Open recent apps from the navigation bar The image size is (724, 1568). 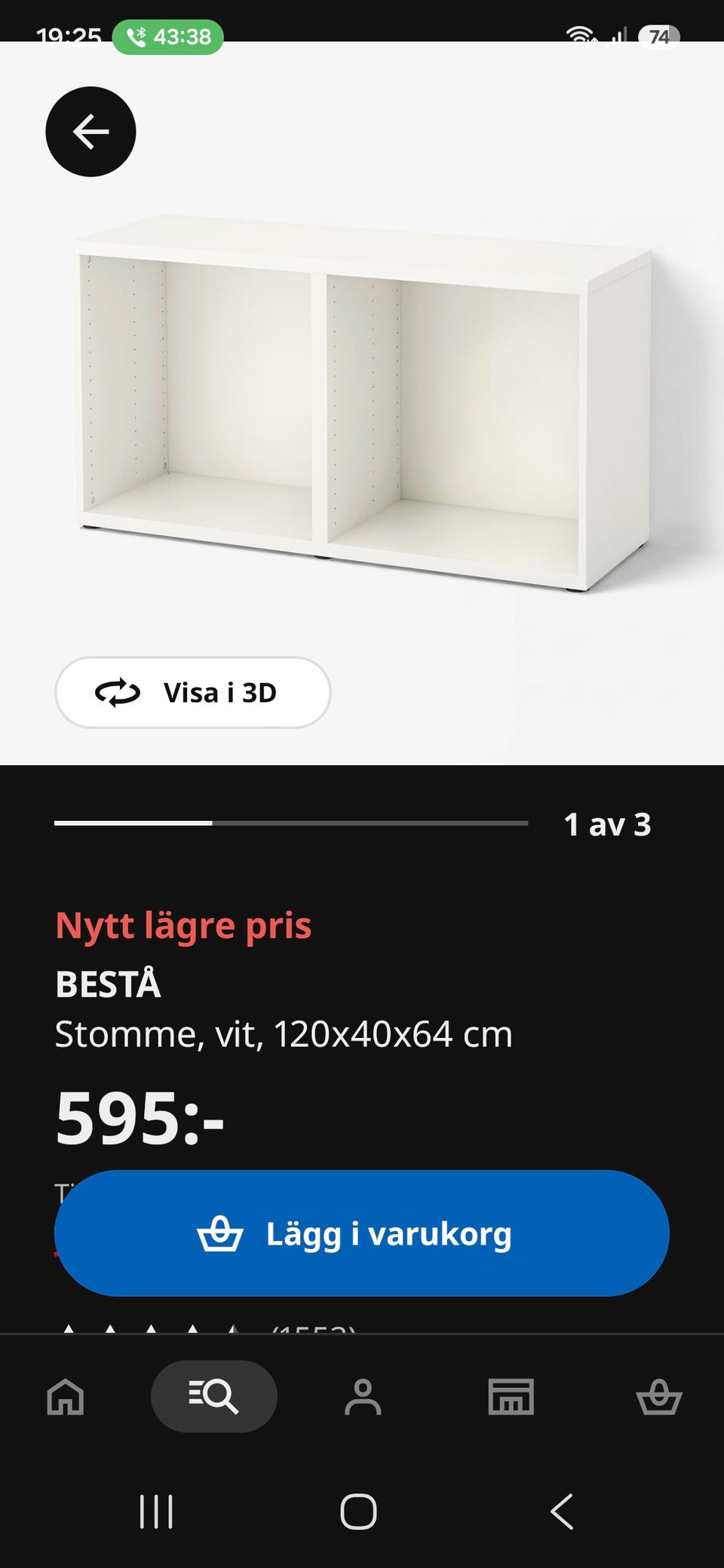click(157, 1511)
